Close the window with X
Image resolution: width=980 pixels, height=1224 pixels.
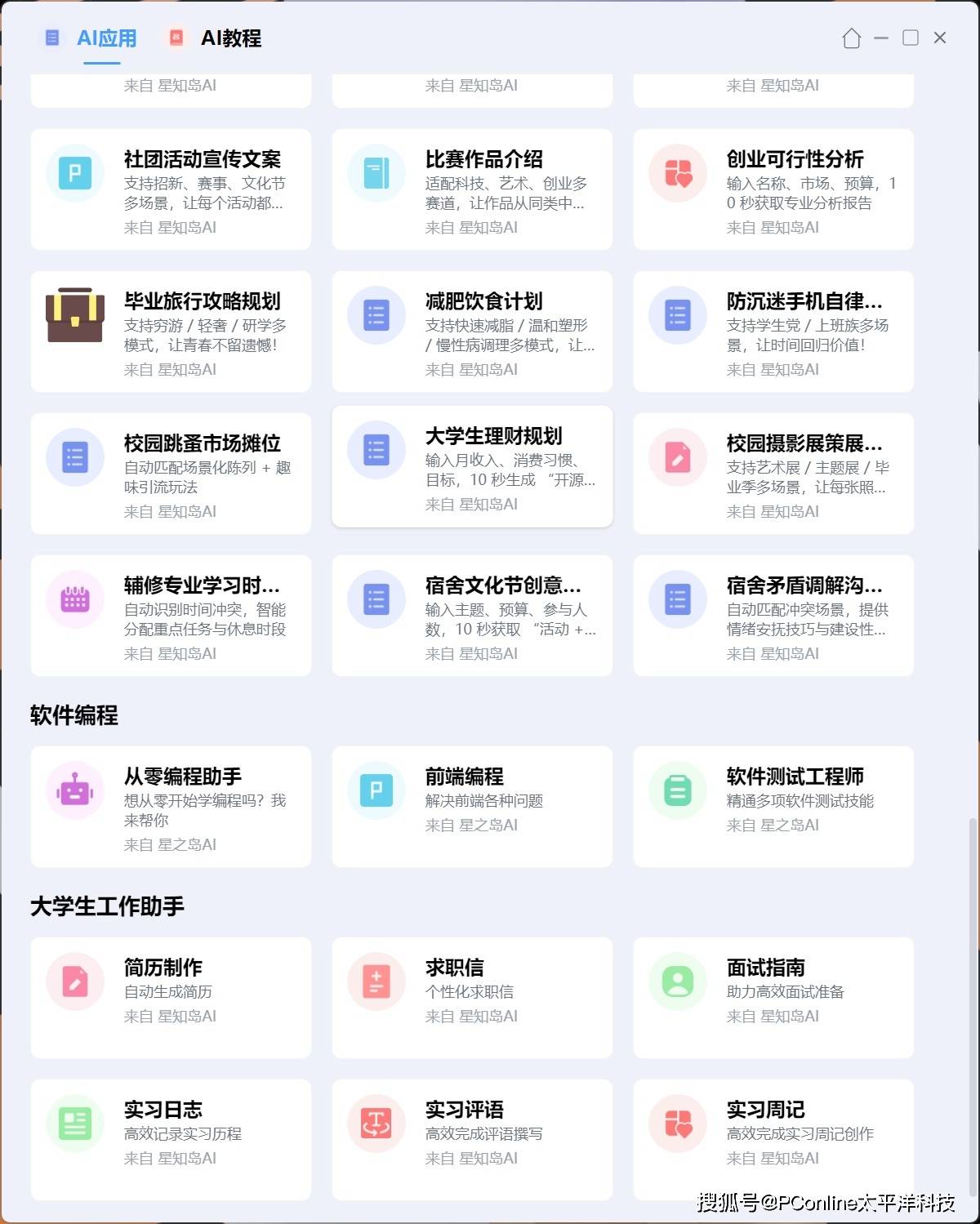pos(940,38)
